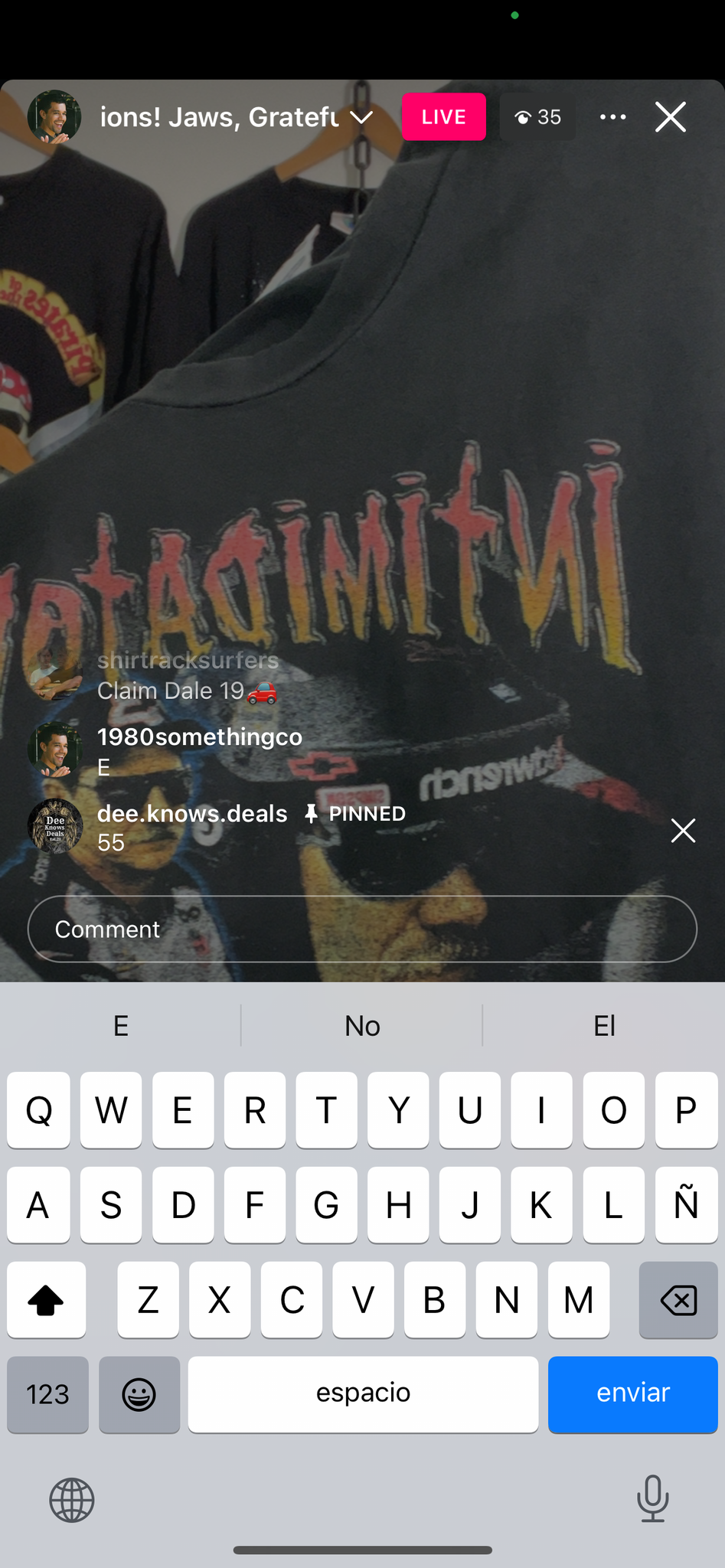Hit the blue enviar key

pos(632,1393)
